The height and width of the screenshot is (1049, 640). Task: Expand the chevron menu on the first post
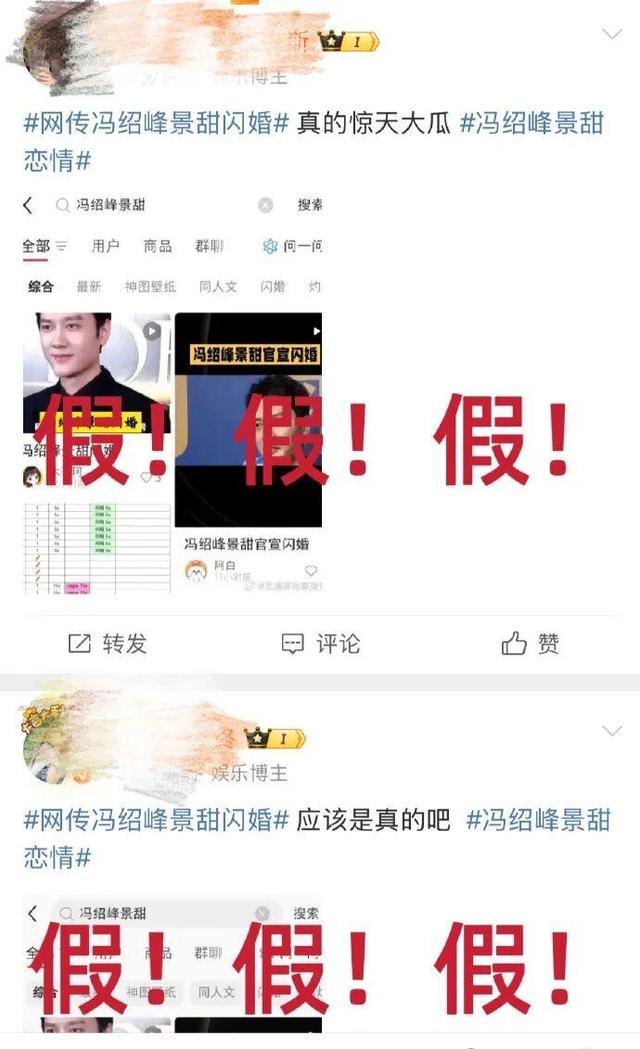[x=611, y=35]
